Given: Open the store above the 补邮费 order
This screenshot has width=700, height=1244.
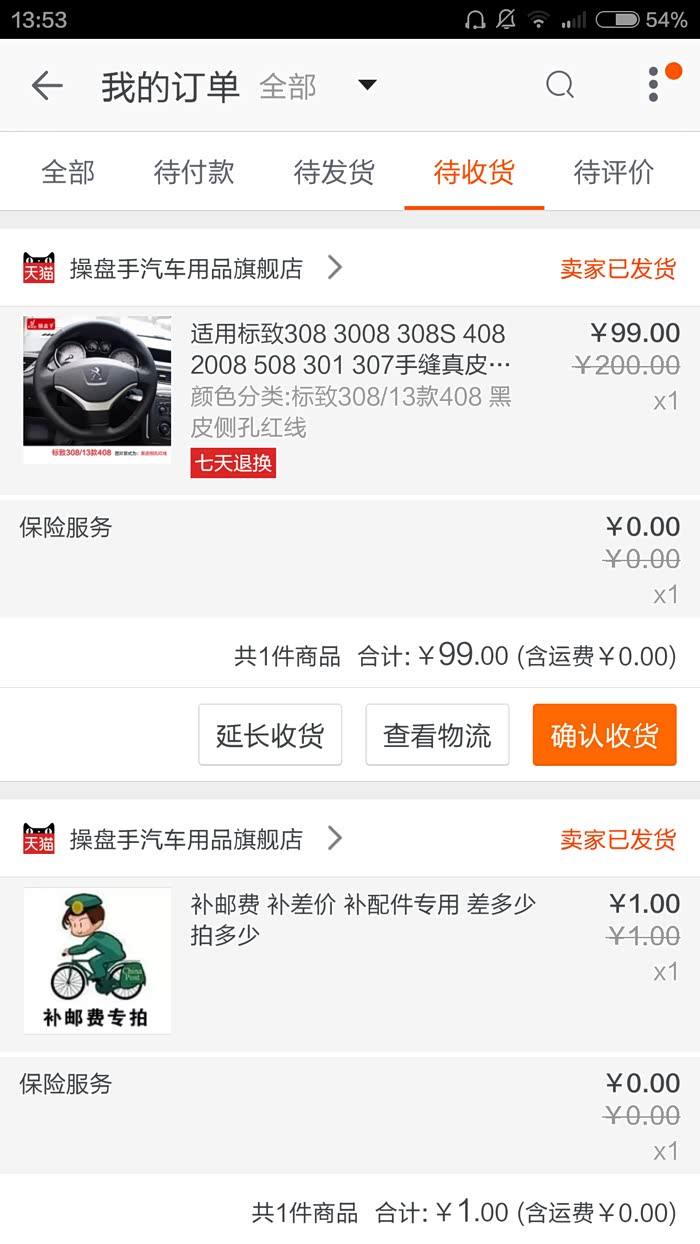Looking at the screenshot, I should pyautogui.click(x=185, y=839).
